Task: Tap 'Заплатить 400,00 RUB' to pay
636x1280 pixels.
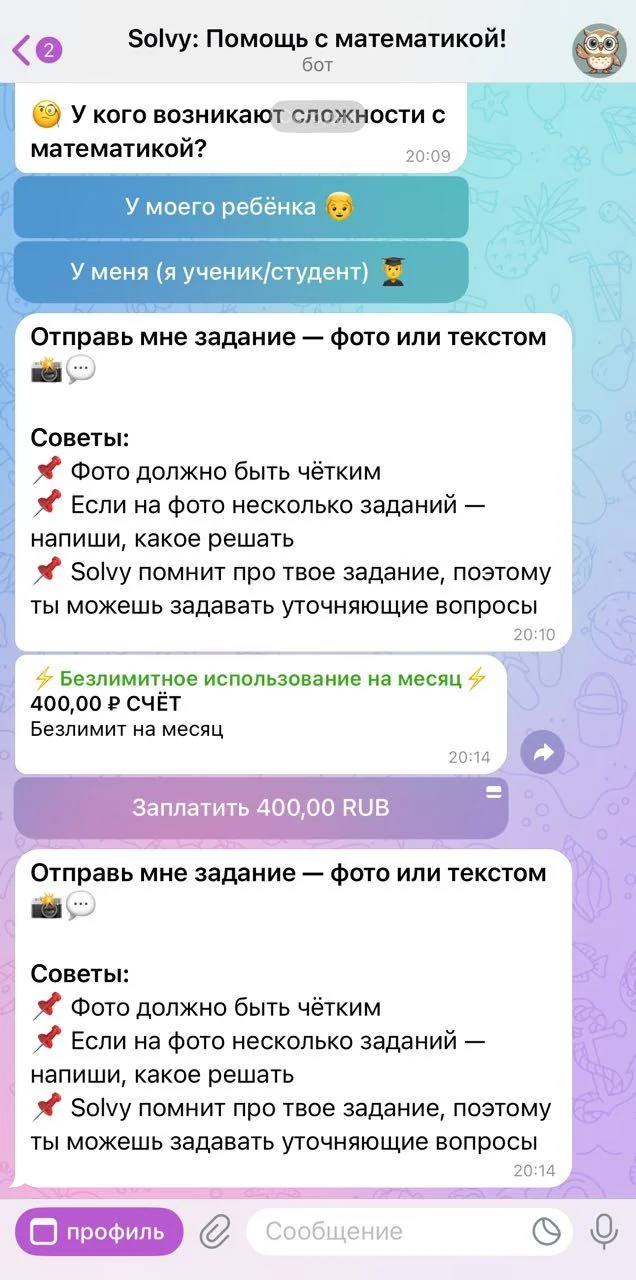Action: 261,808
